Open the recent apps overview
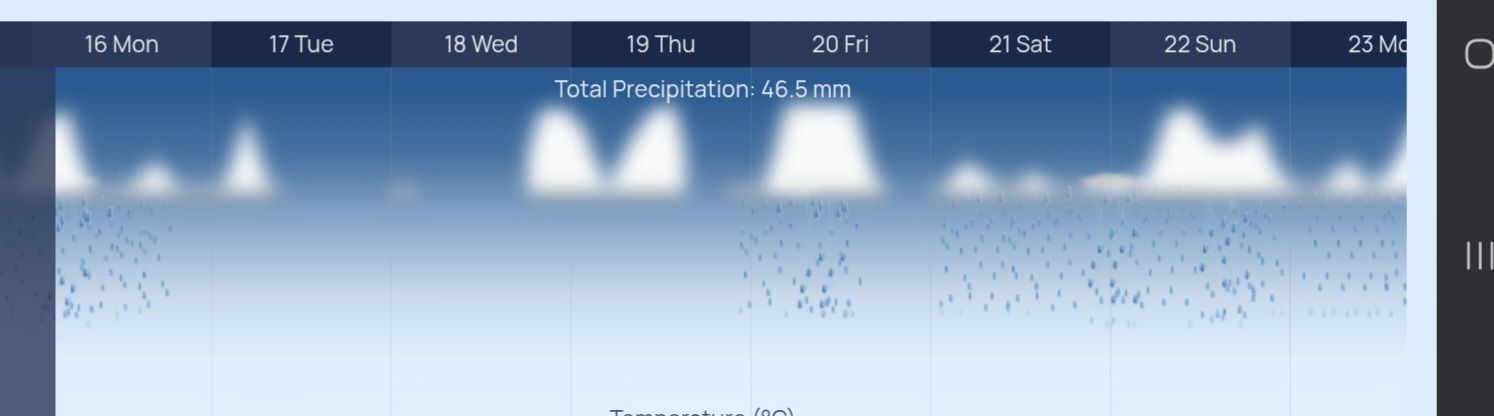1494x416 pixels. tap(1479, 255)
